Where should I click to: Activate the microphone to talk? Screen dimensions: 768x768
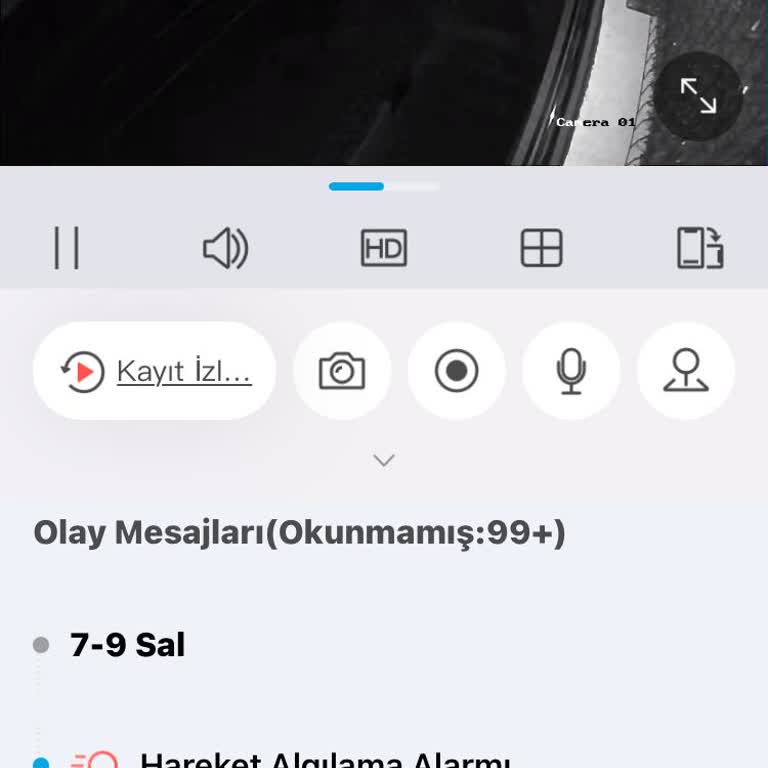571,371
